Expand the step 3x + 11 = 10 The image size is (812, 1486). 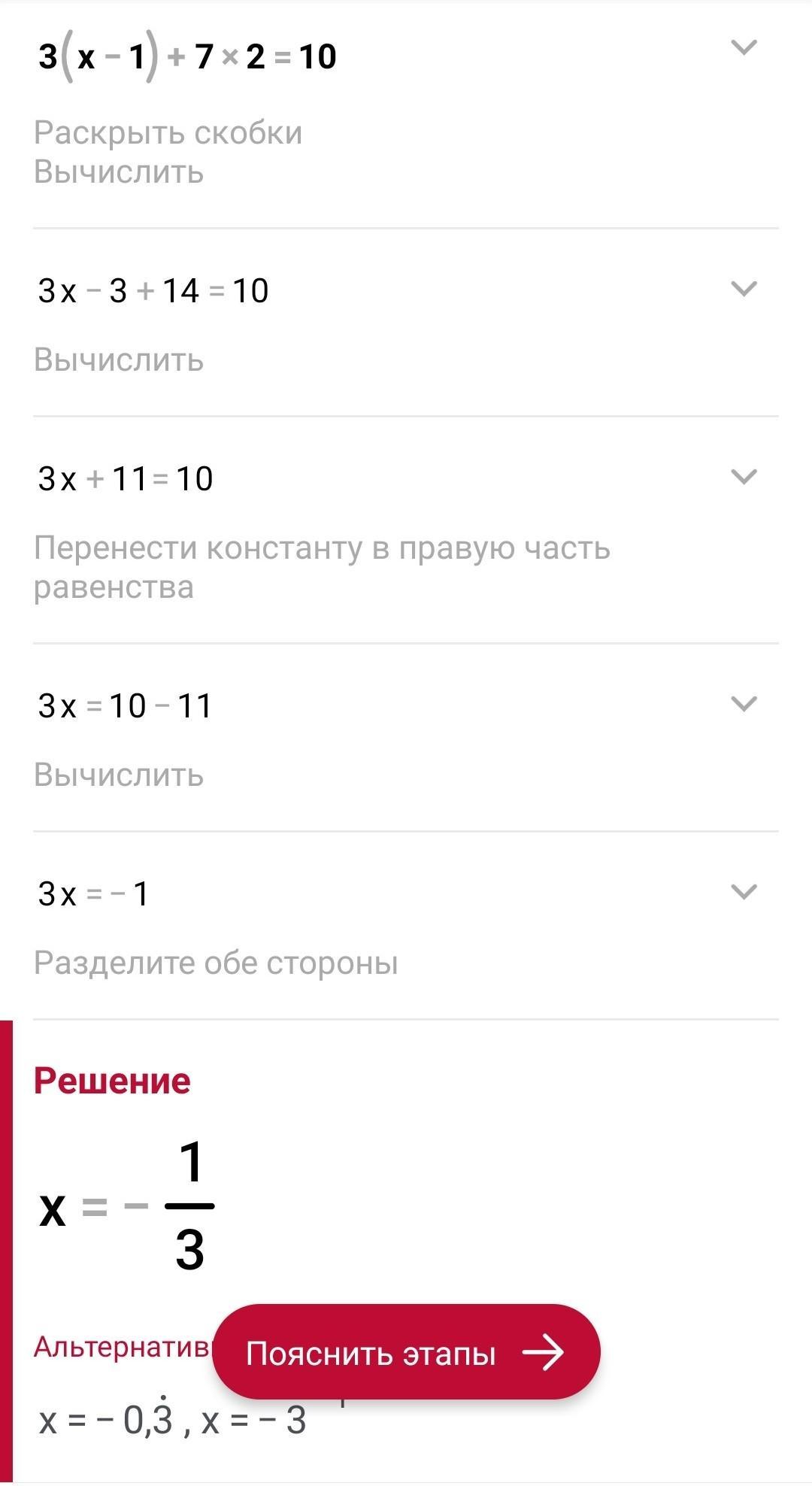click(x=744, y=477)
